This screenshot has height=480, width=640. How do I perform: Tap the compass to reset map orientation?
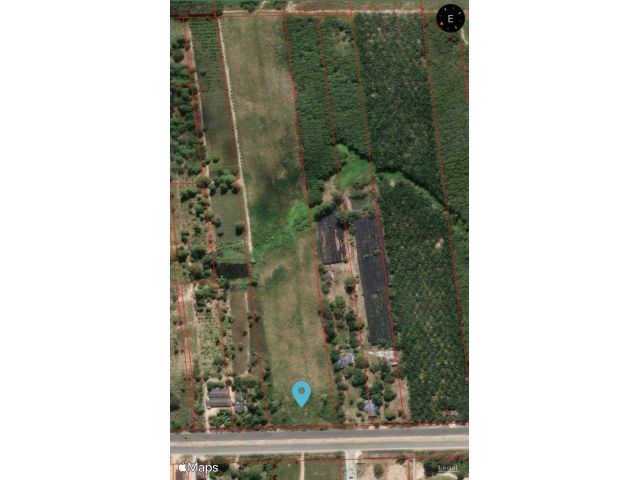[x=450, y=18]
